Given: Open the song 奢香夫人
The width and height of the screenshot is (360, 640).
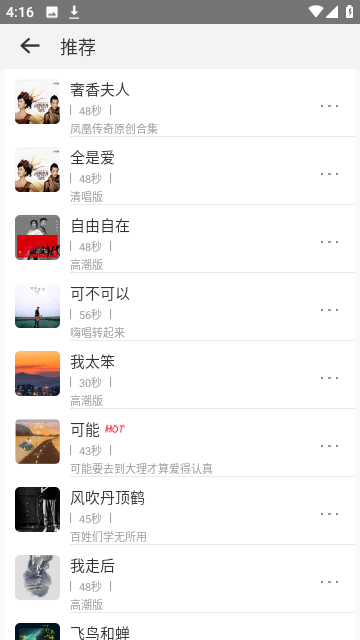Looking at the screenshot, I should [x=180, y=102].
